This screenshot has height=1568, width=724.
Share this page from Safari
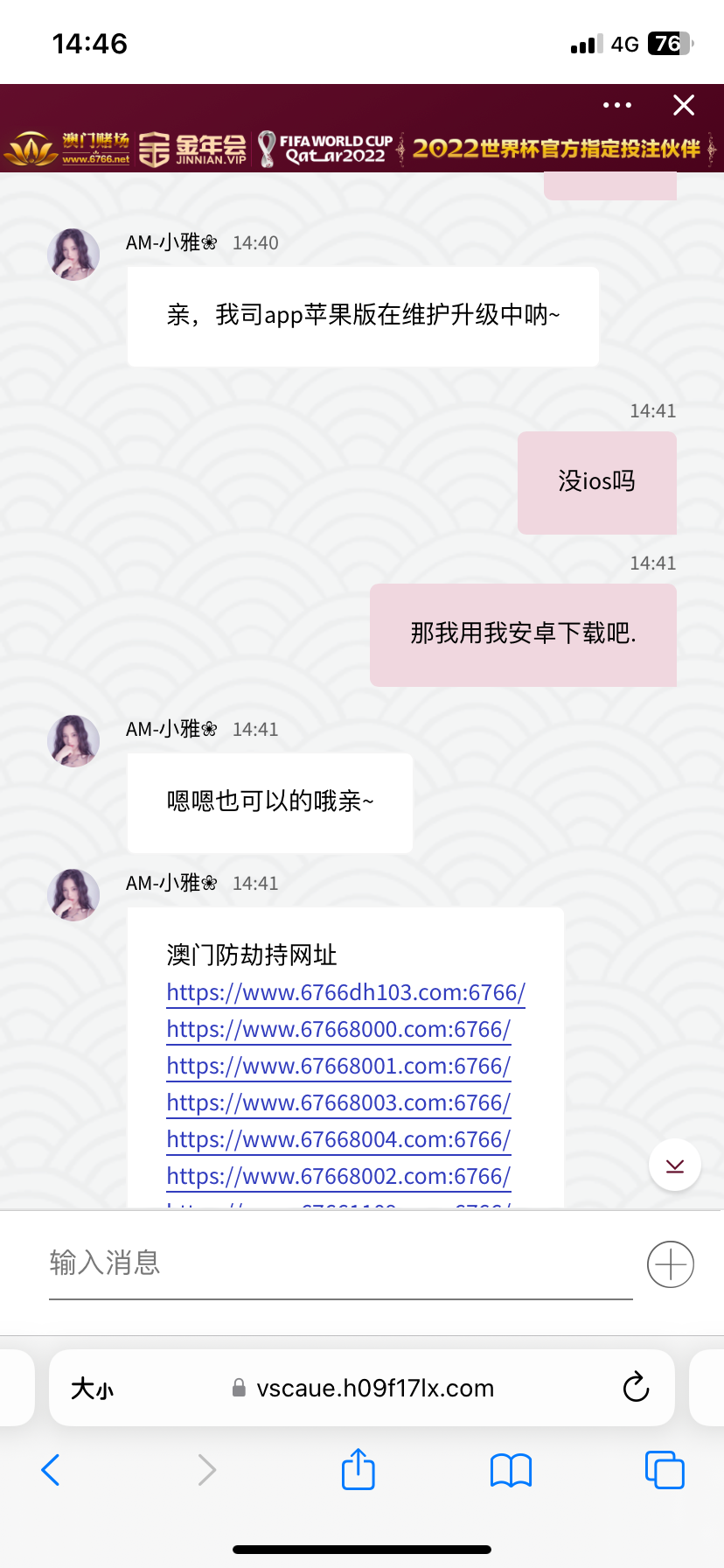click(x=358, y=1469)
